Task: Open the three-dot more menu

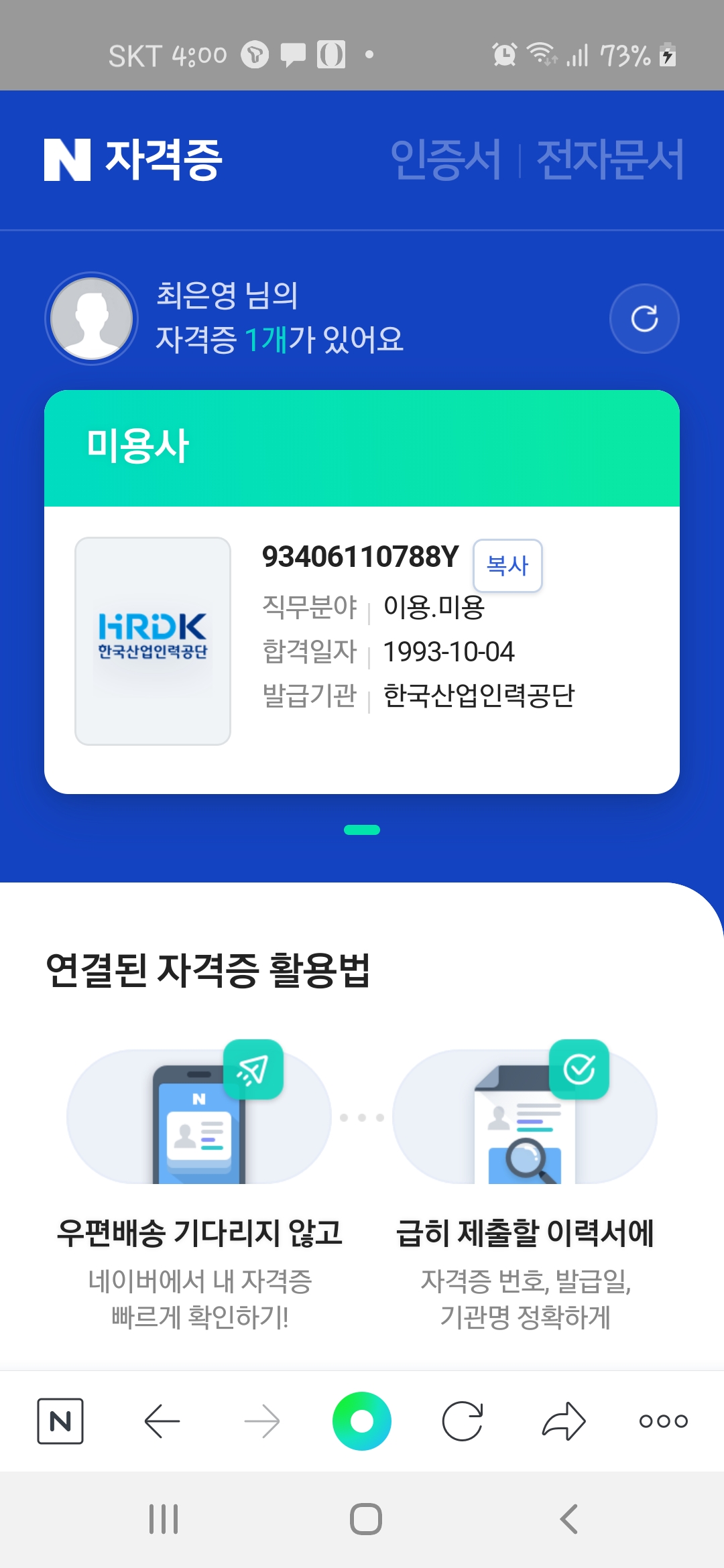Action: click(663, 1421)
